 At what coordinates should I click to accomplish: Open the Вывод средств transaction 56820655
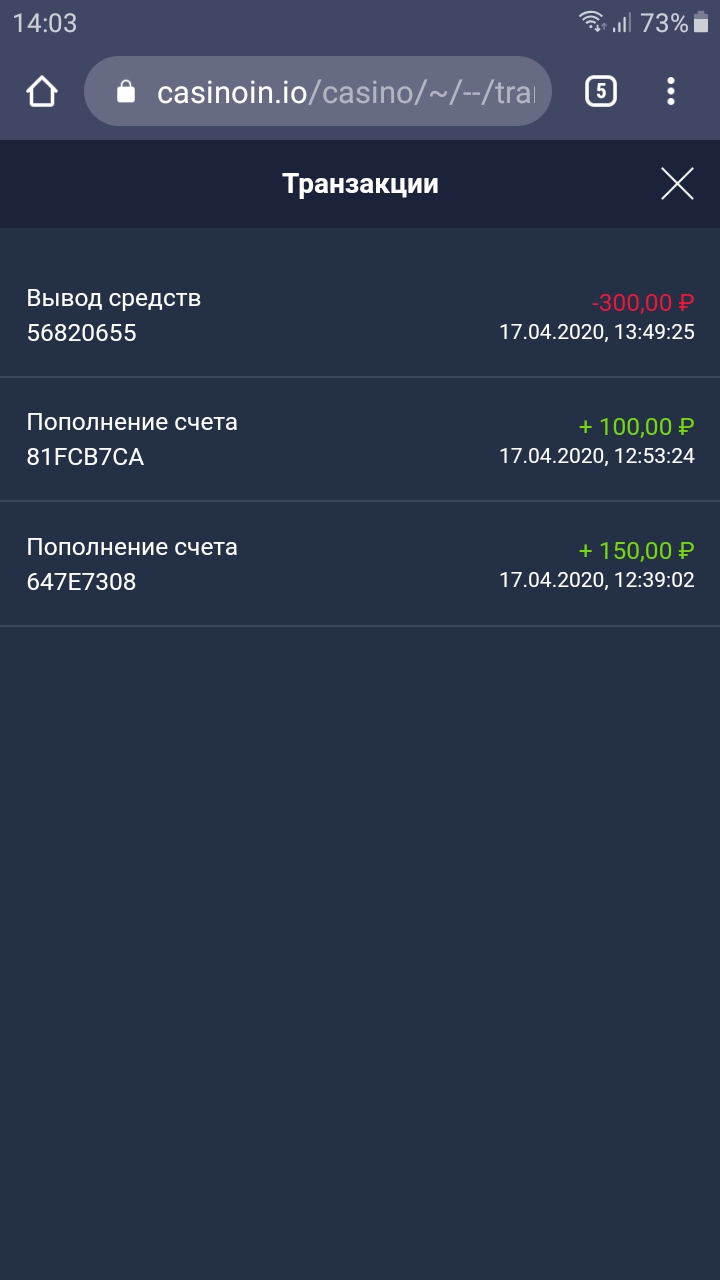[x=360, y=315]
